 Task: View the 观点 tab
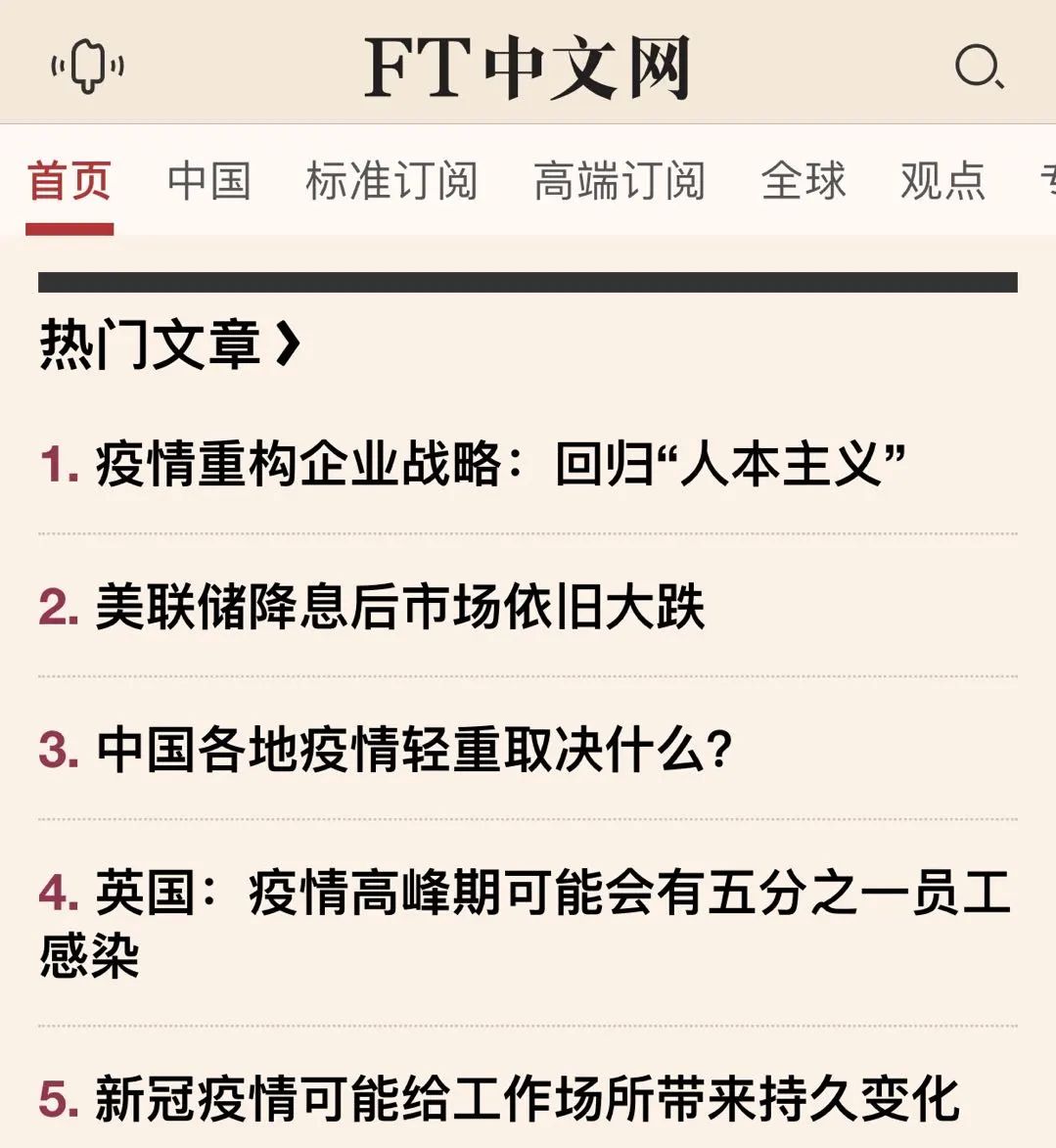point(941,181)
